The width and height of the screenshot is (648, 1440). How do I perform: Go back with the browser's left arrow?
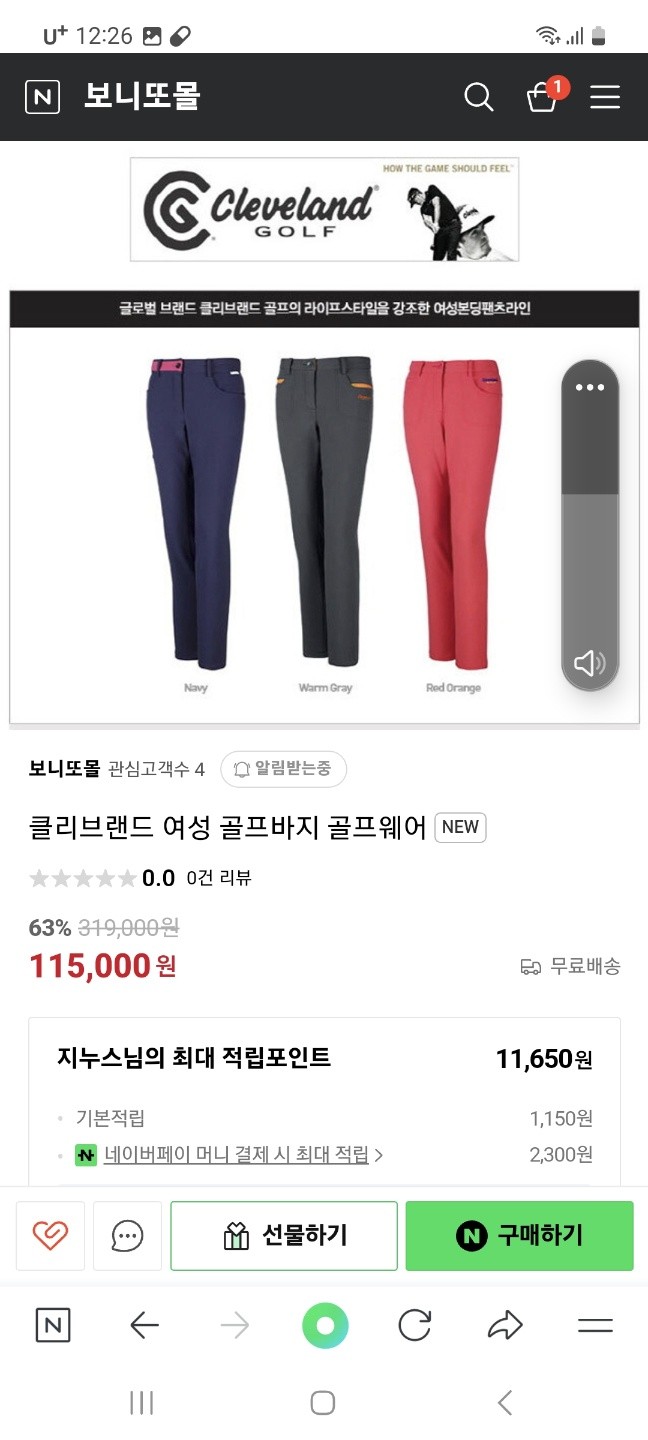[144, 1326]
